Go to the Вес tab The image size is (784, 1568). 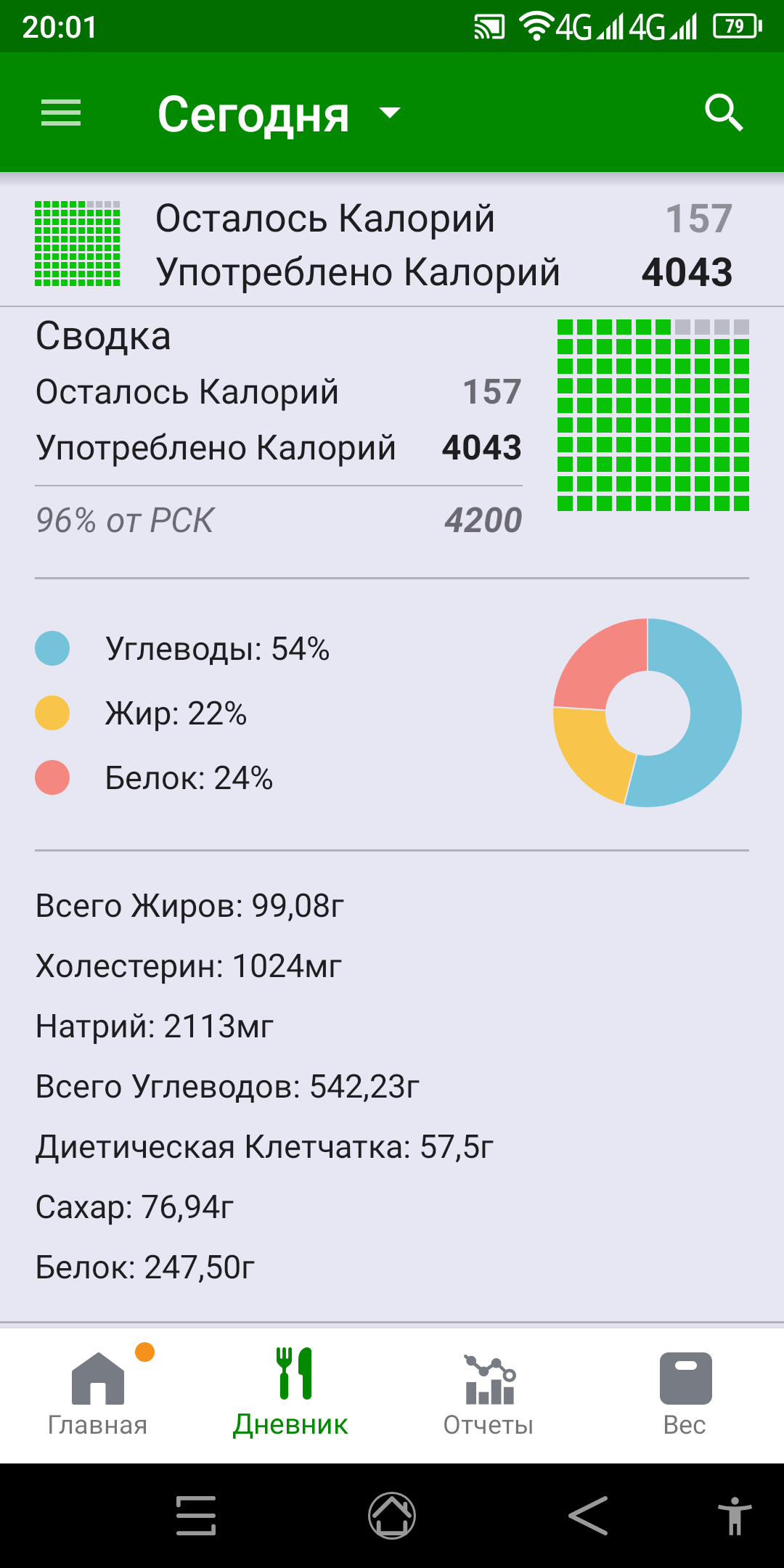685,1394
